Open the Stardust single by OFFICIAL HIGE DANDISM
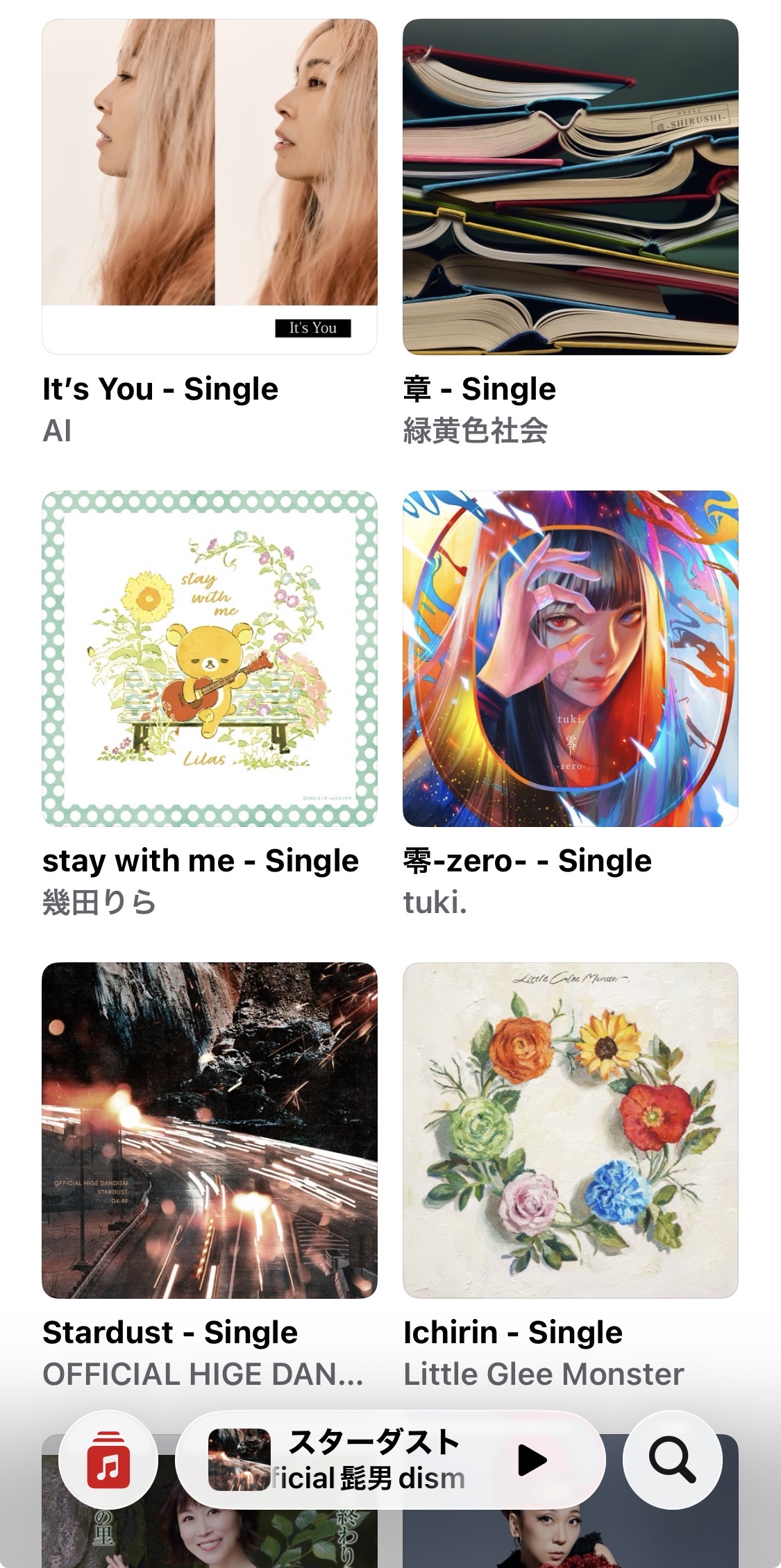The image size is (781, 1568). tap(209, 1130)
